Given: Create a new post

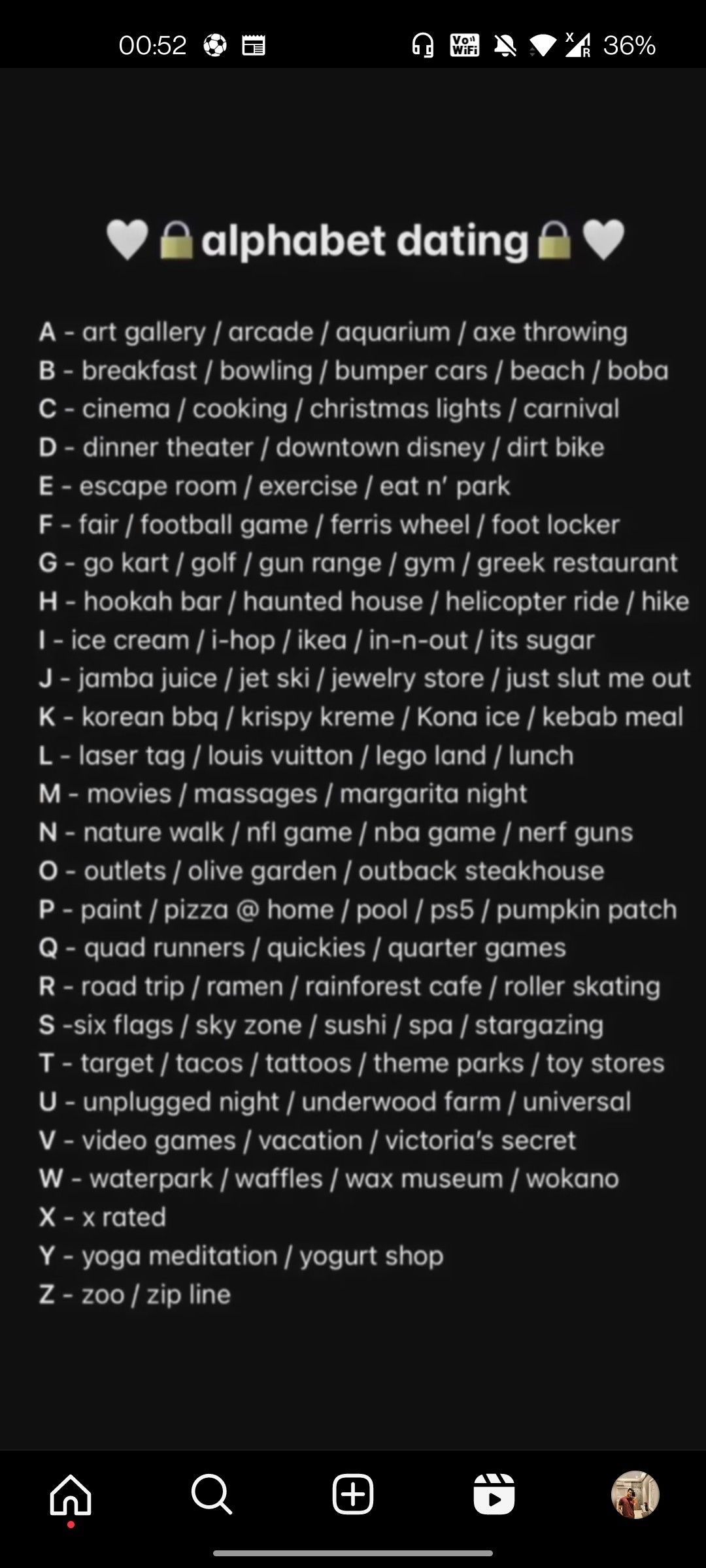Looking at the screenshot, I should pyautogui.click(x=353, y=1494).
